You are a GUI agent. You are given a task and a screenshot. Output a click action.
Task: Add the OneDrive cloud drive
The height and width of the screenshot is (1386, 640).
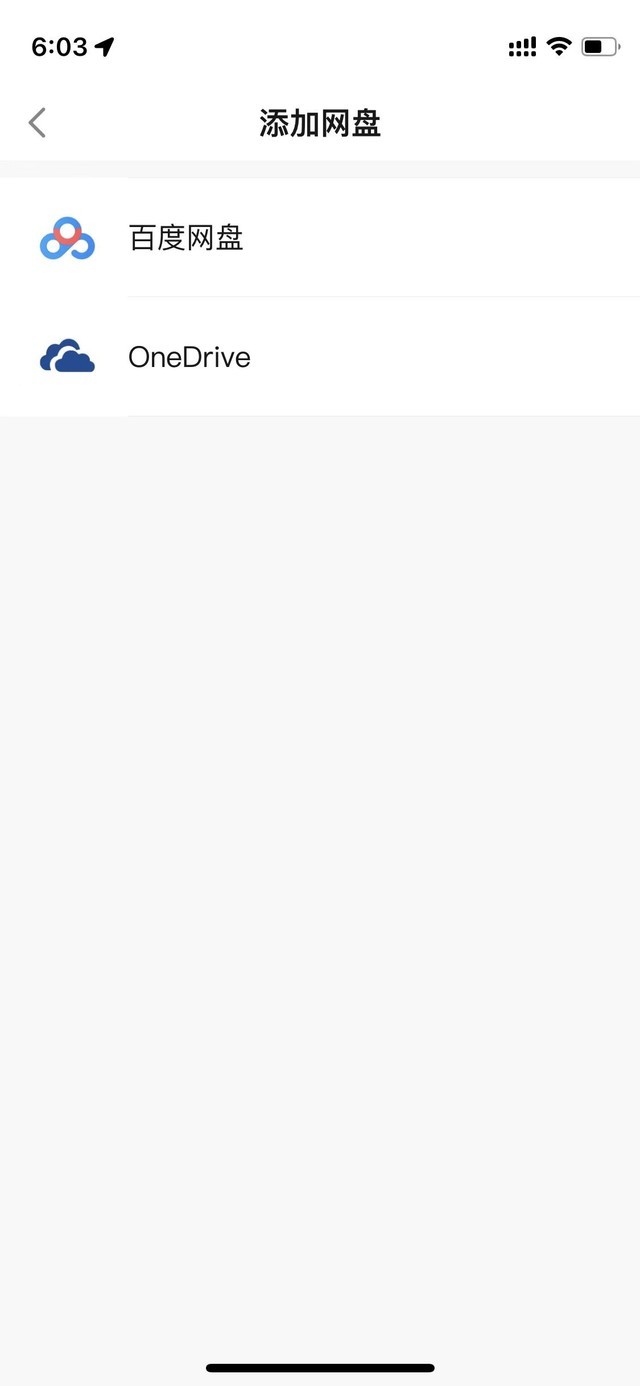[320, 357]
